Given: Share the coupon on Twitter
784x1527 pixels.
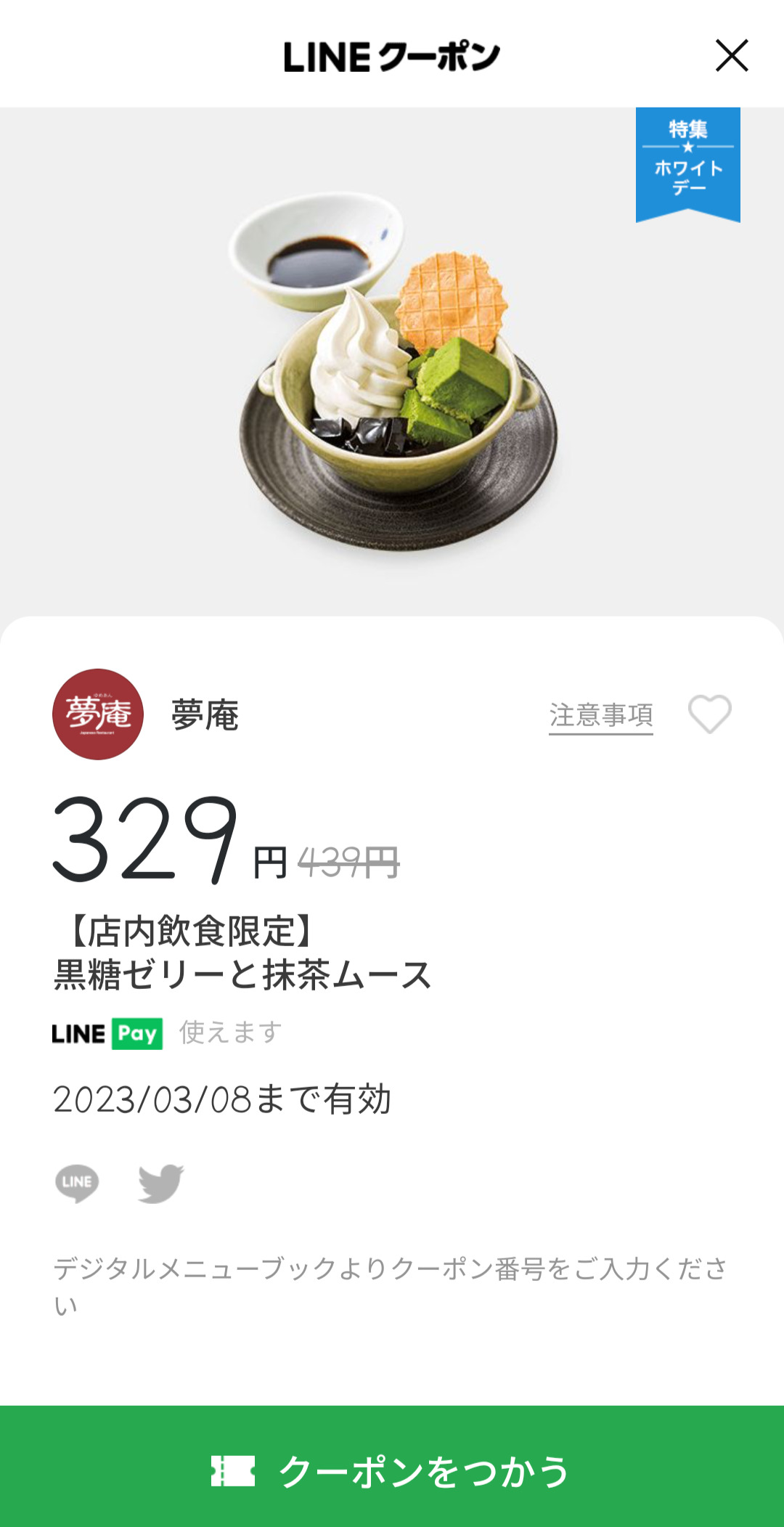Looking at the screenshot, I should 160,1183.
